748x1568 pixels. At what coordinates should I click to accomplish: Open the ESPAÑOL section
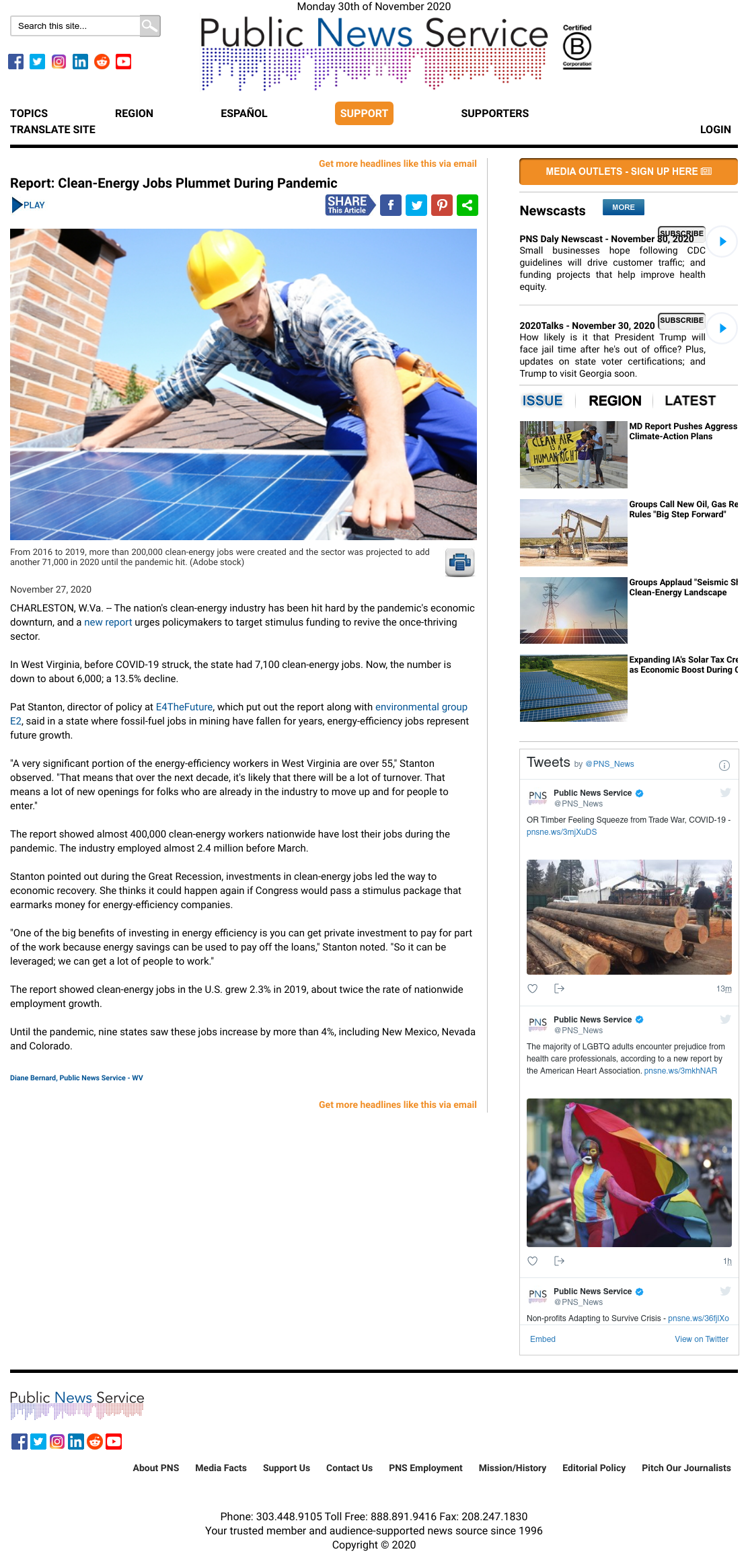(244, 114)
